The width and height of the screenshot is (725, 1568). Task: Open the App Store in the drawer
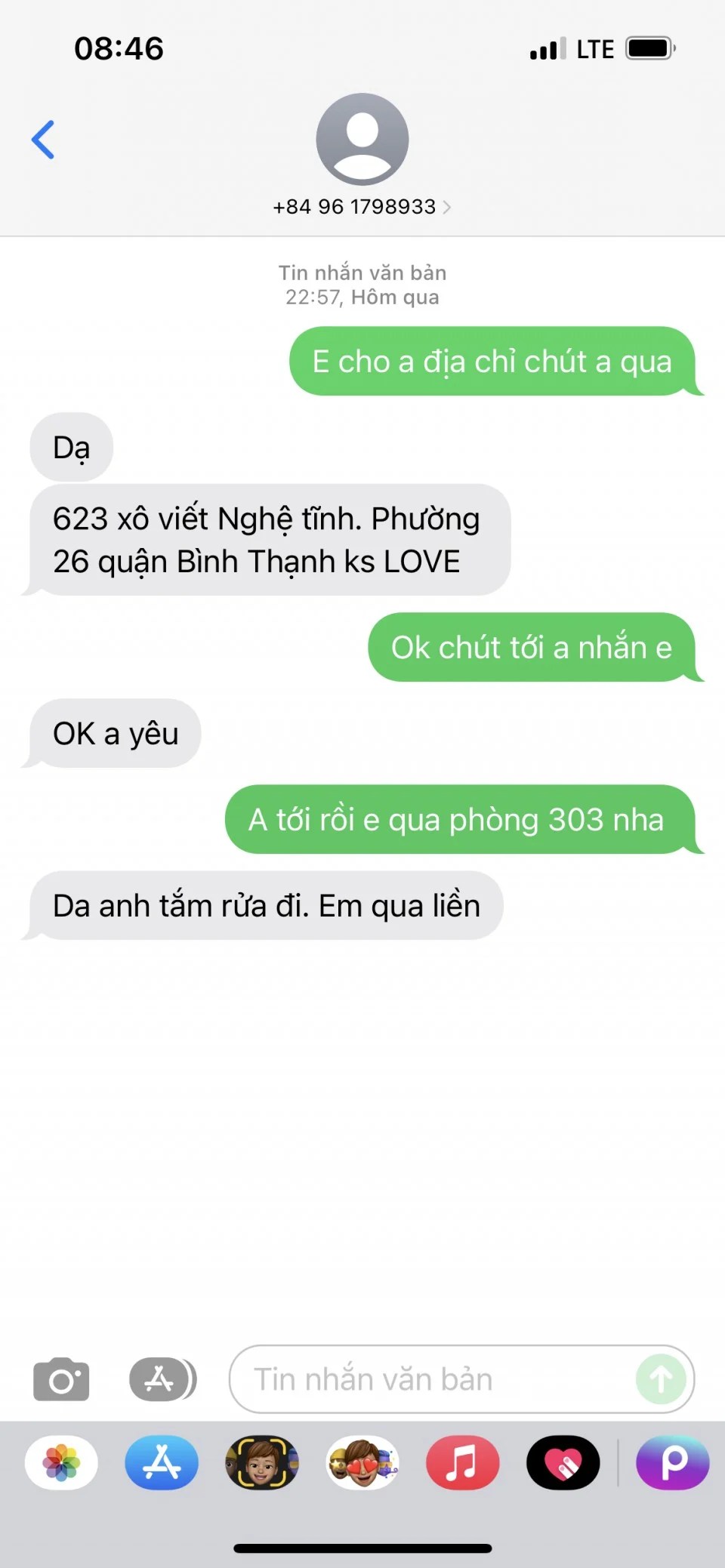162,1463
